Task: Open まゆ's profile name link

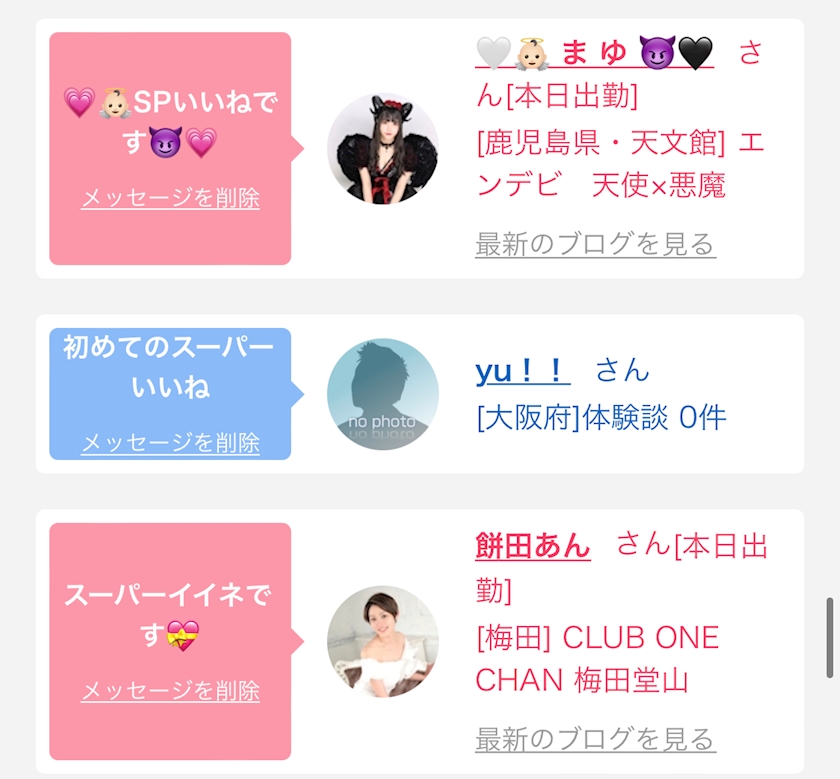Action: [595, 53]
